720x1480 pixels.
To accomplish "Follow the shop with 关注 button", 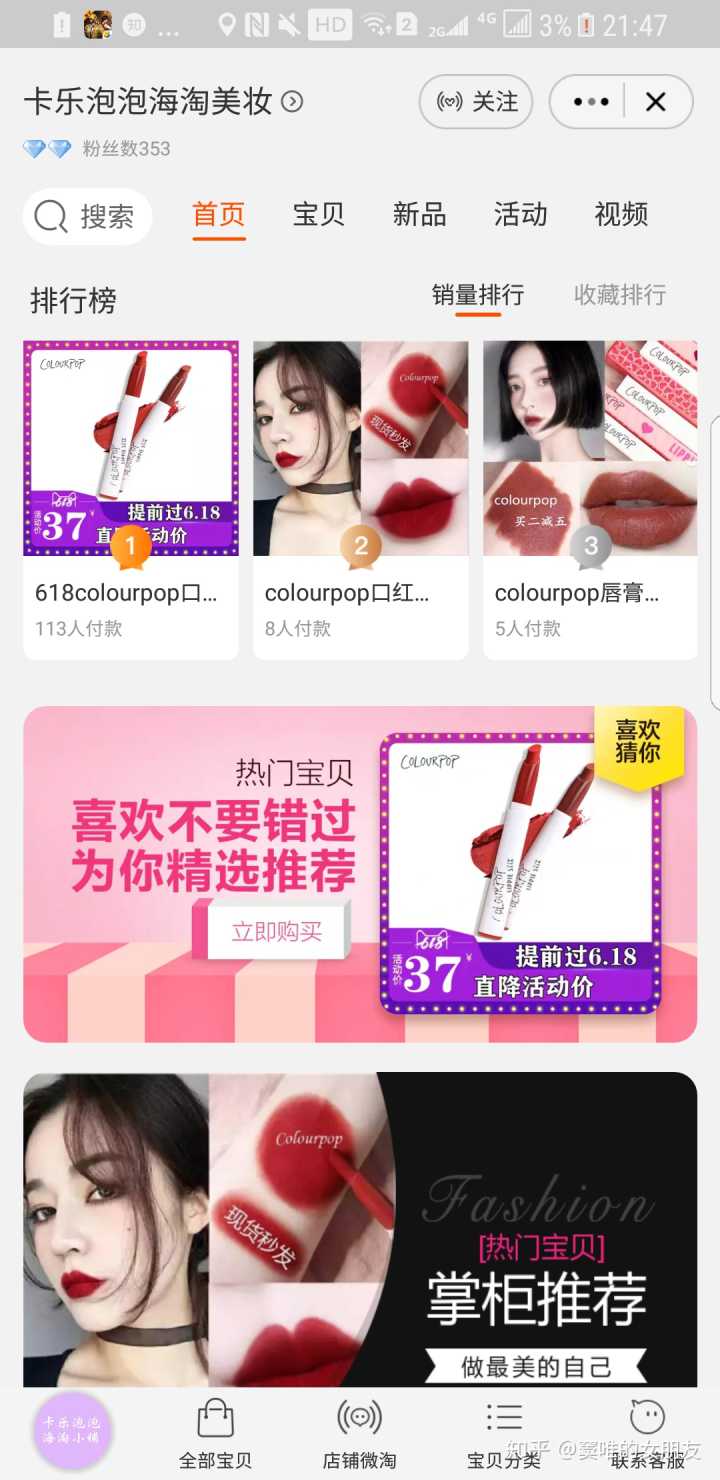I will click(x=476, y=102).
